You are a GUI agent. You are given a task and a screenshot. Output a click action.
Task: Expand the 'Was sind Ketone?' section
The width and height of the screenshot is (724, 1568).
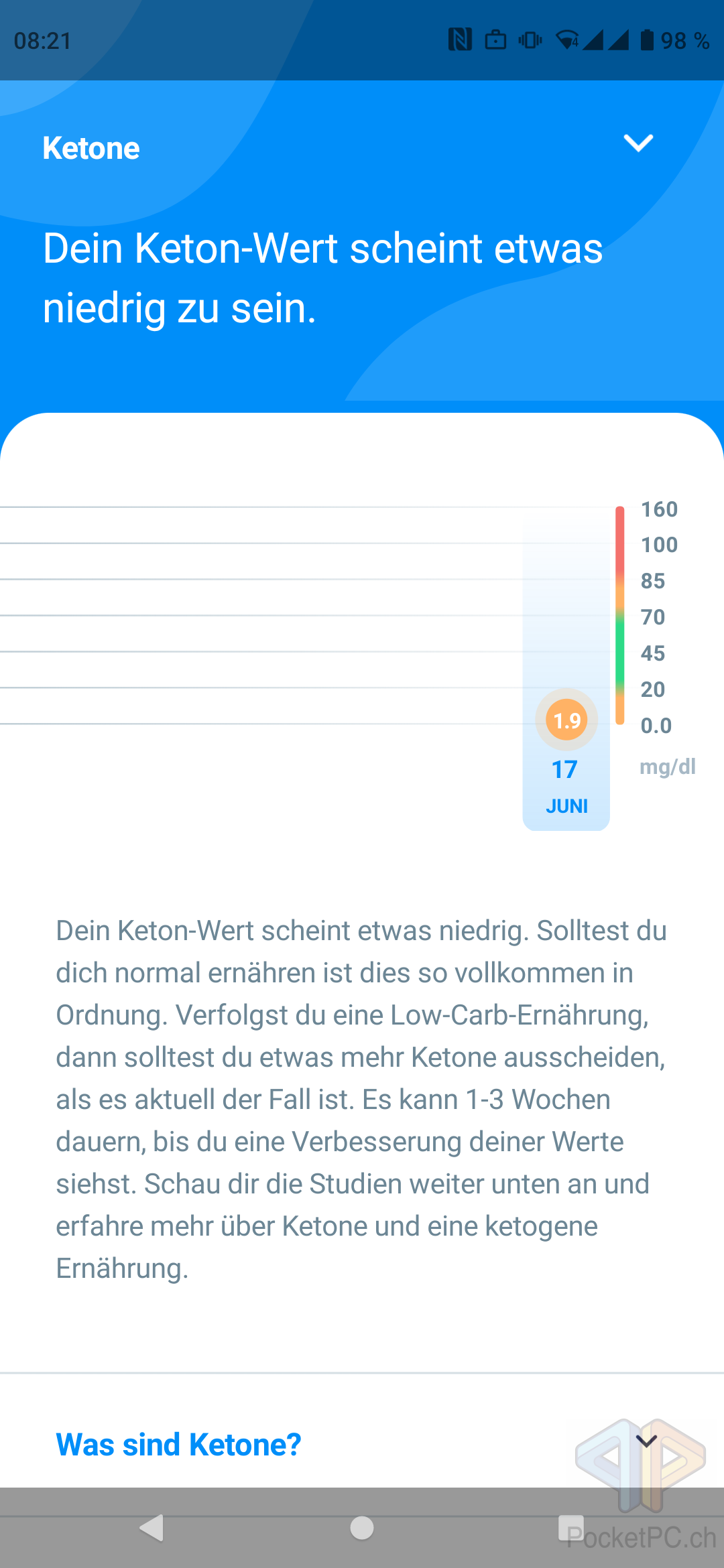point(646,1441)
